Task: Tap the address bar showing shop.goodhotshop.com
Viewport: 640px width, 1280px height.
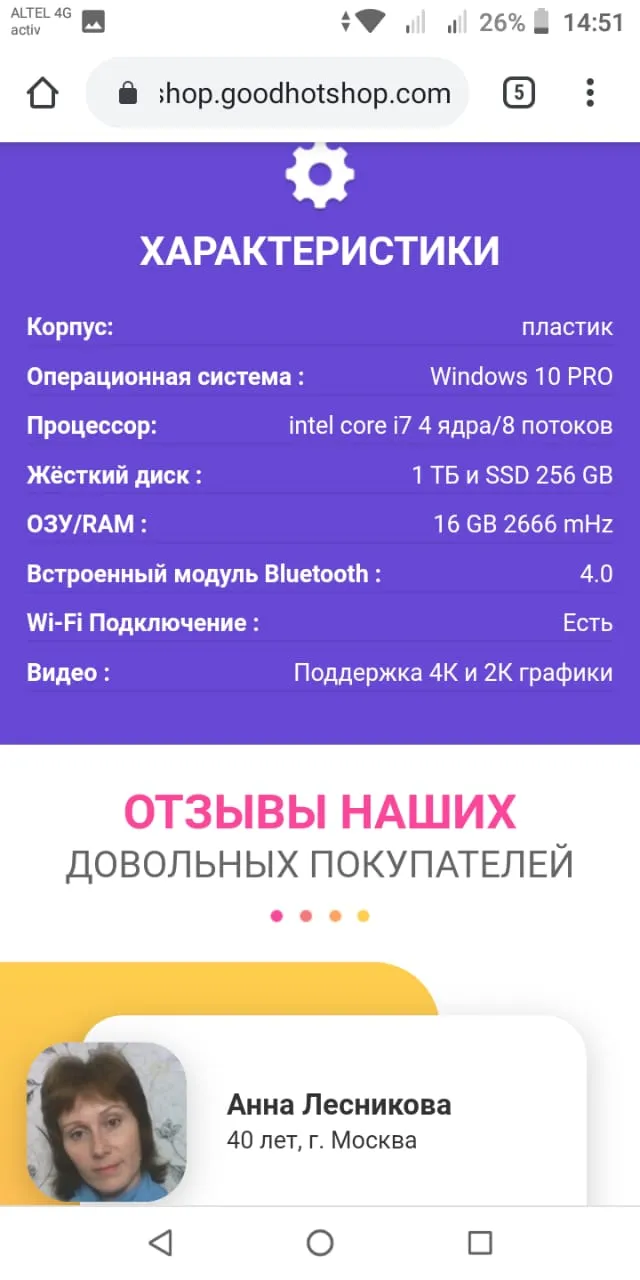Action: (x=277, y=93)
